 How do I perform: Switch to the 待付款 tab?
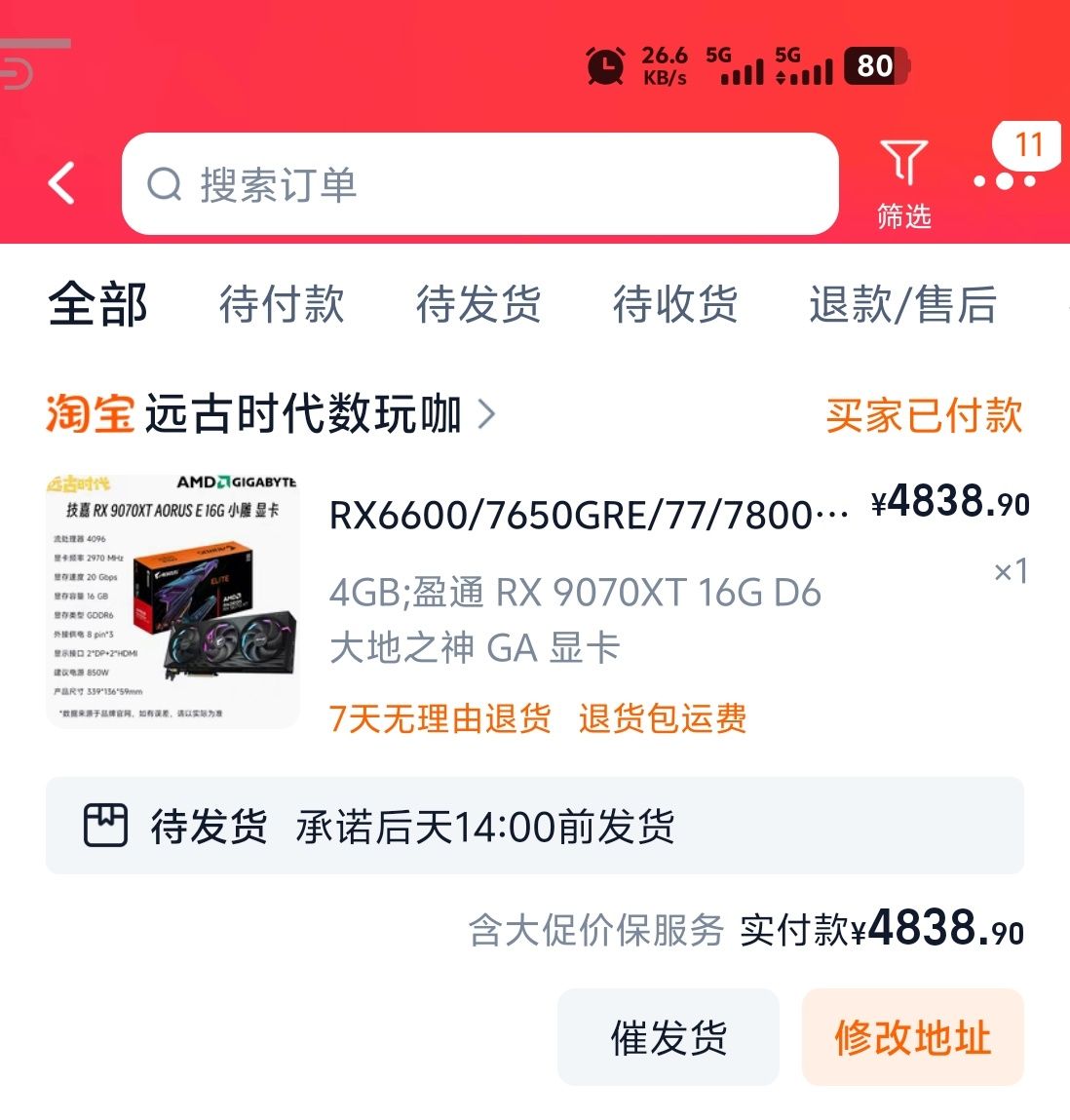[283, 305]
